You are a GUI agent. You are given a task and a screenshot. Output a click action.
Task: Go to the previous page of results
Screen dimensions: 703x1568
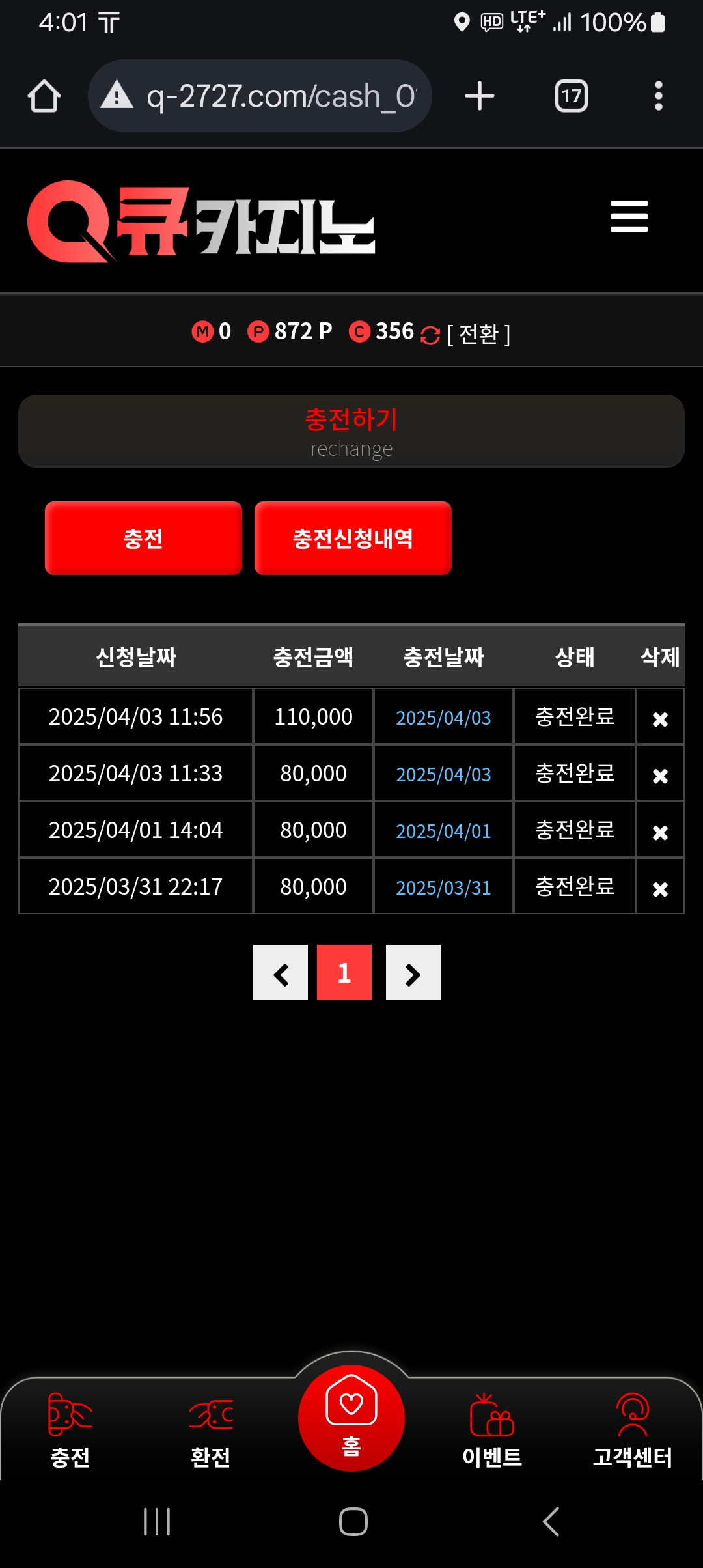click(x=281, y=973)
